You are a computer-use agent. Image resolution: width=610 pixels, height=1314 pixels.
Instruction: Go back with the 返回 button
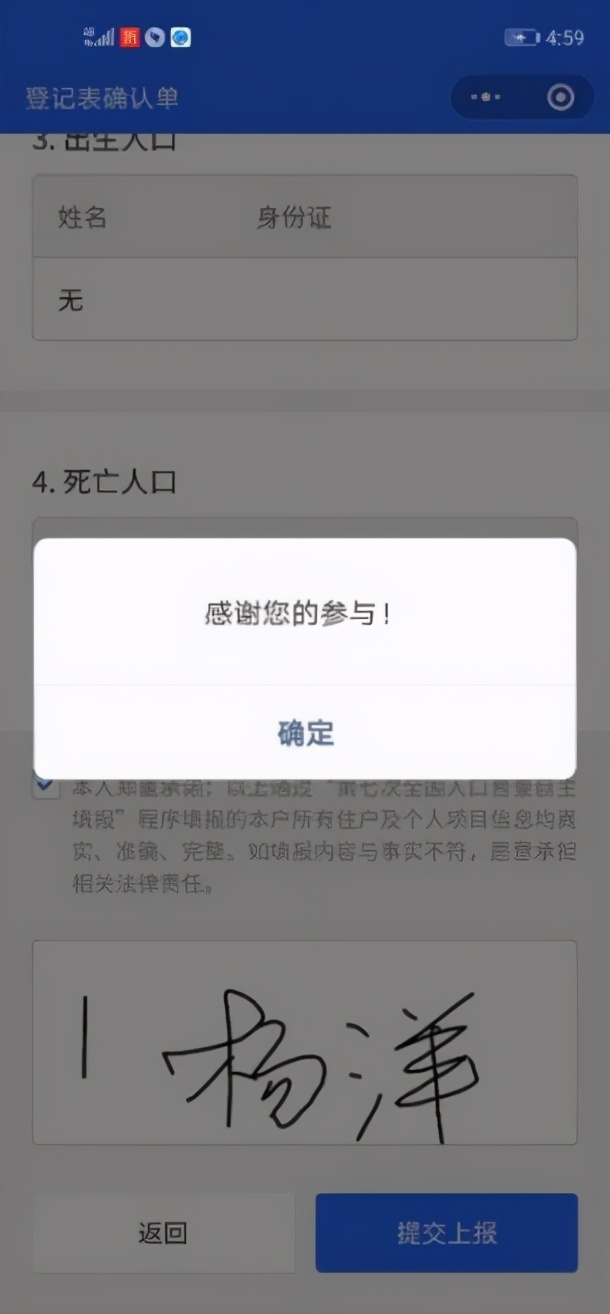[163, 1232]
